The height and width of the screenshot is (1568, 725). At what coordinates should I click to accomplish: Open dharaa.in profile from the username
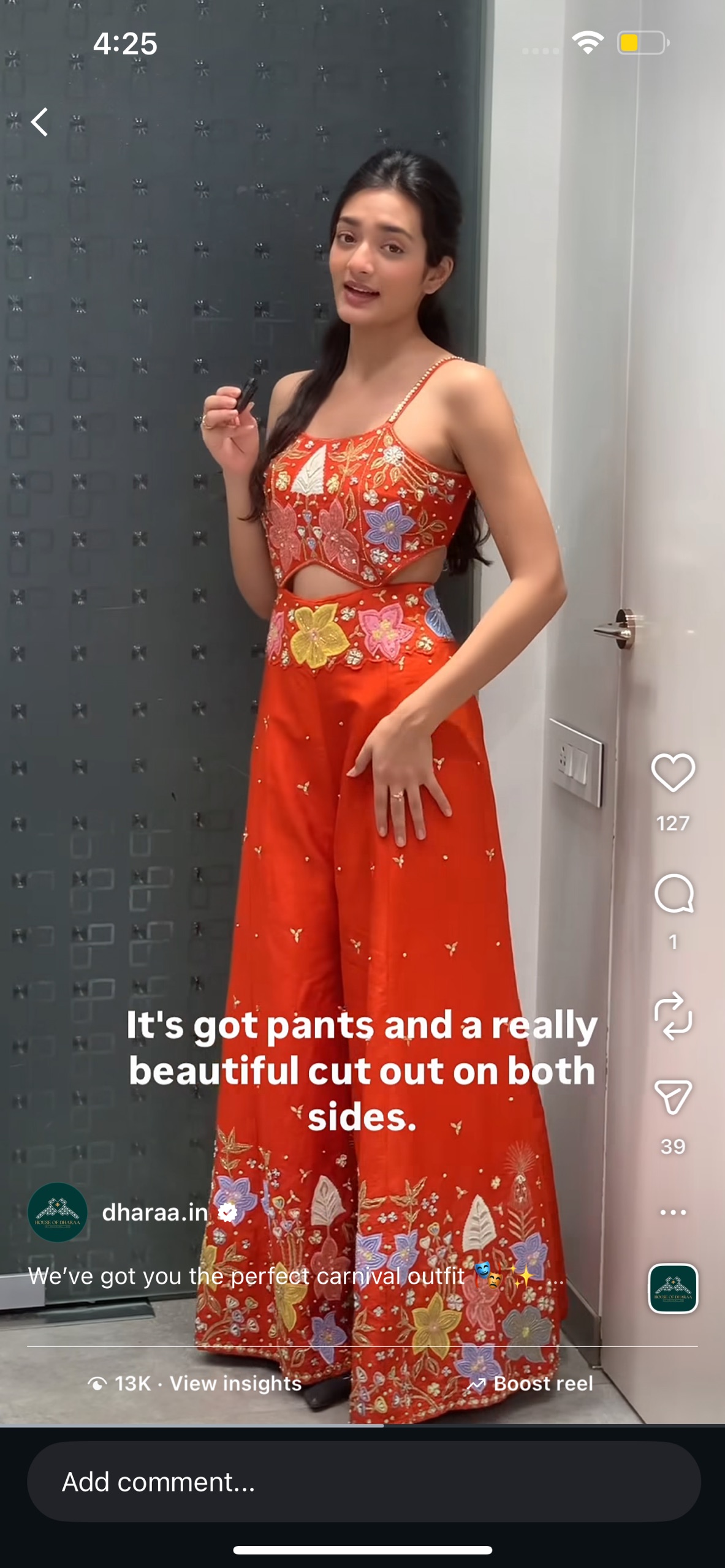(154, 1212)
